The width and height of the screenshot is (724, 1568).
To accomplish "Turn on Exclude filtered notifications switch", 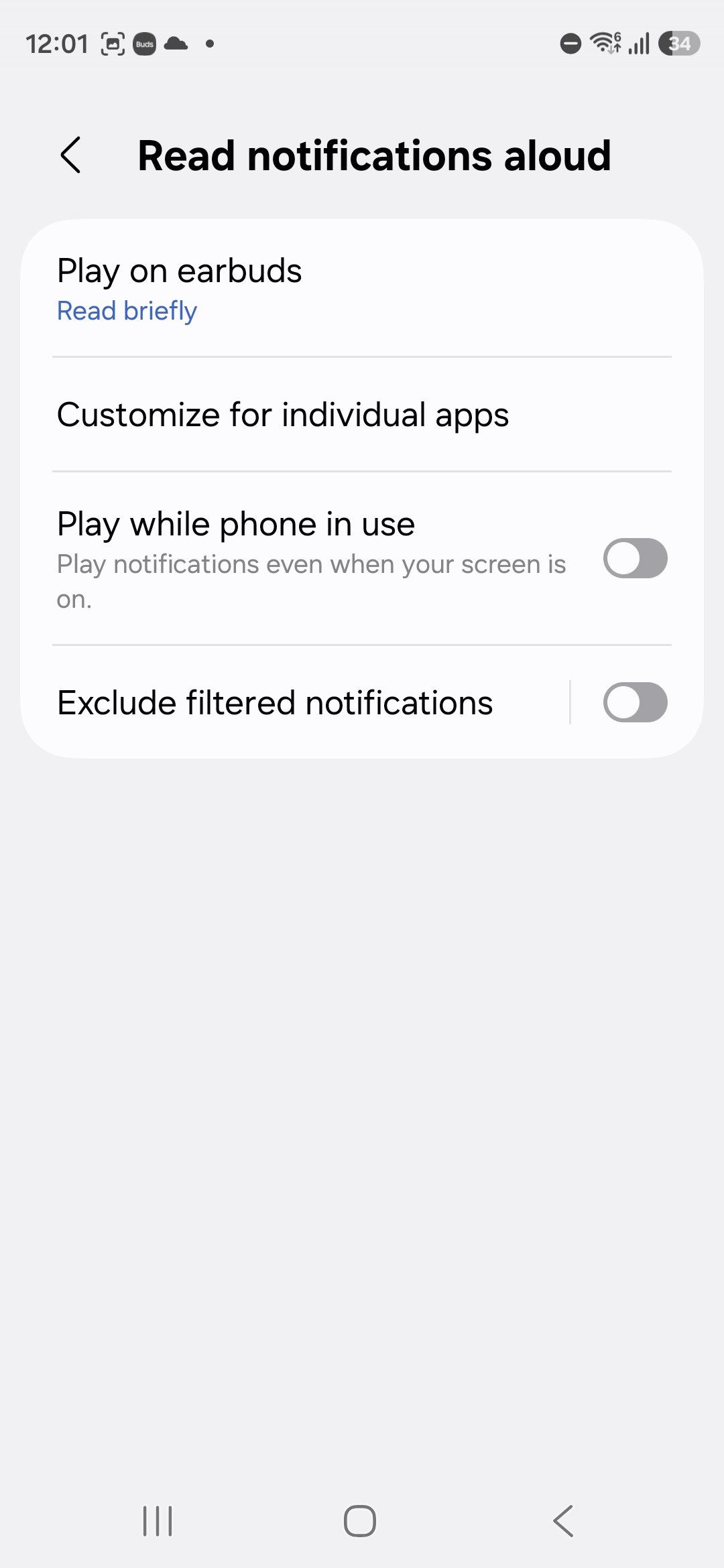I will click(x=634, y=703).
